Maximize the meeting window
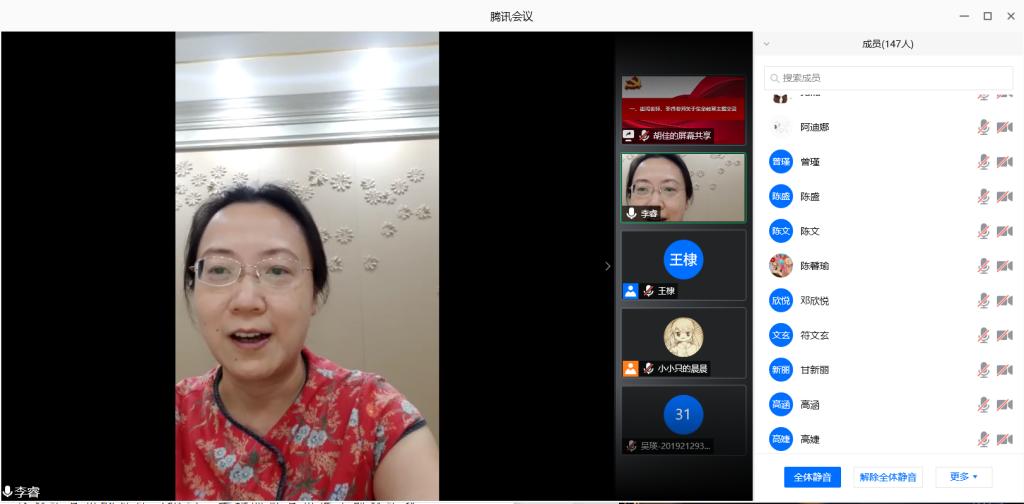 pyautogui.click(x=987, y=16)
